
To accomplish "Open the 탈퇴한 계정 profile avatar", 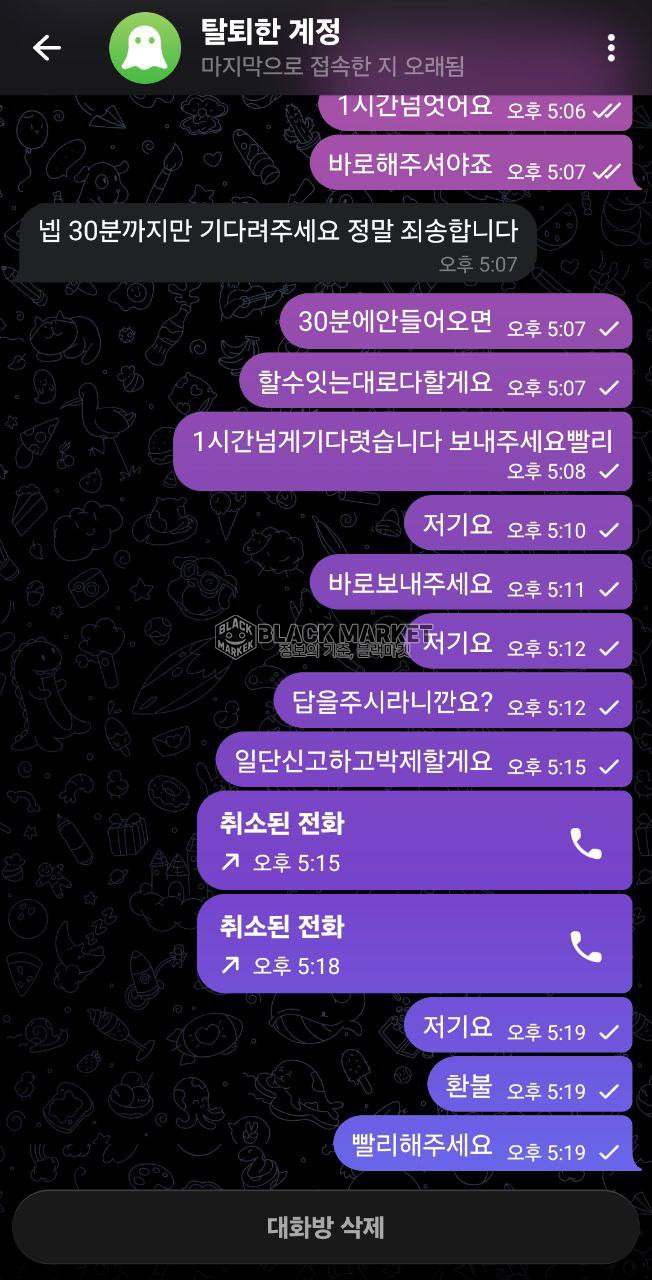I will coord(144,48).
